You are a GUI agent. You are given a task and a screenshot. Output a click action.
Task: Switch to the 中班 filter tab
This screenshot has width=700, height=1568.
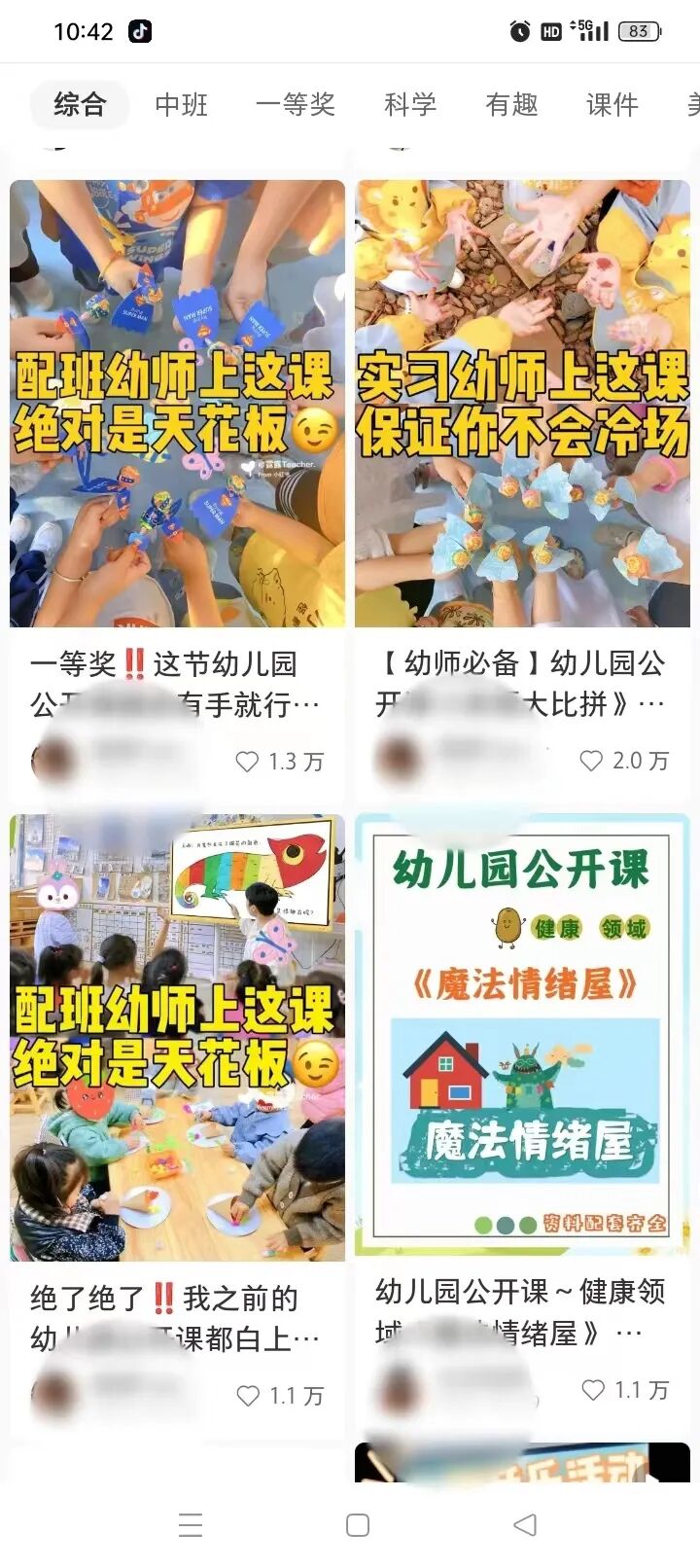point(181,105)
